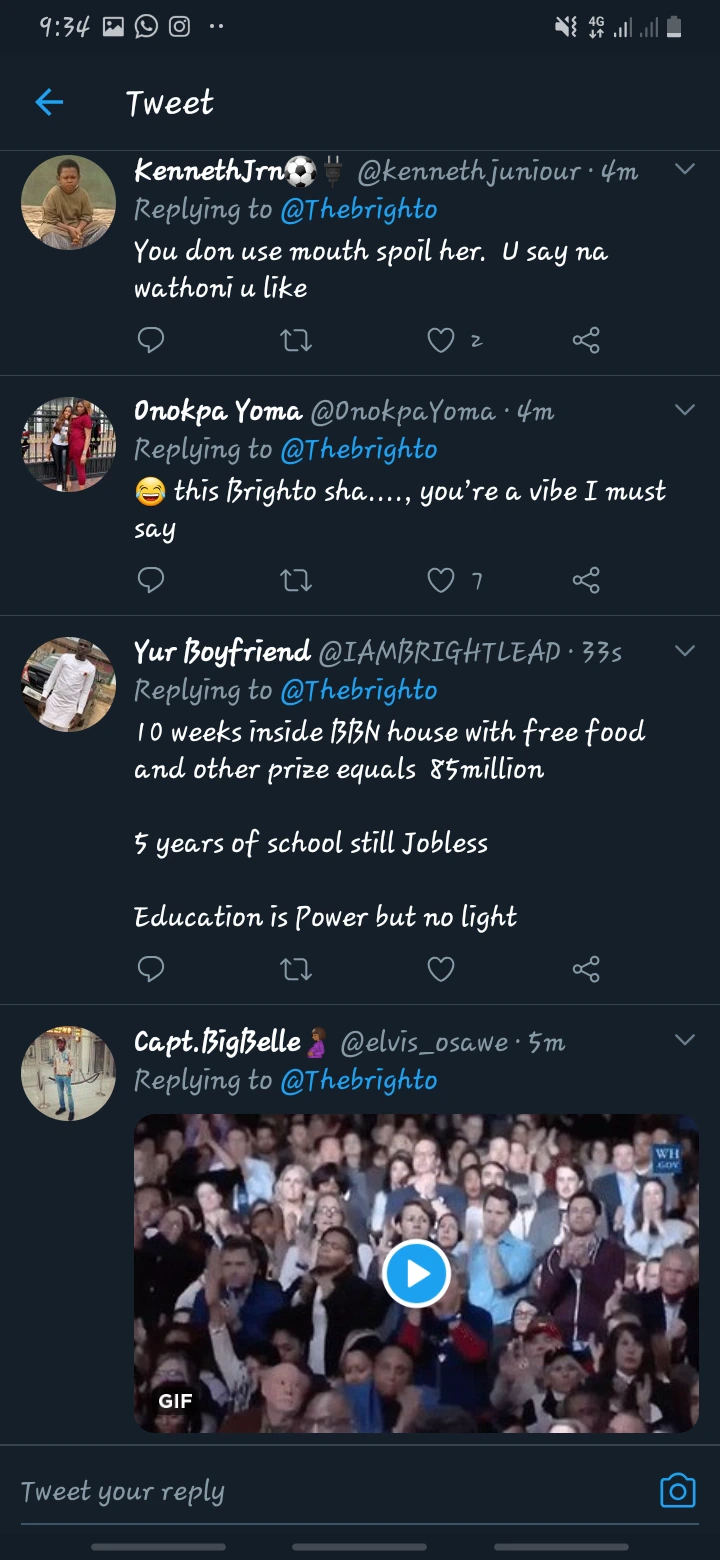Like Onokpa Yoma's tweet
The height and width of the screenshot is (1560, 720).
pos(441,580)
